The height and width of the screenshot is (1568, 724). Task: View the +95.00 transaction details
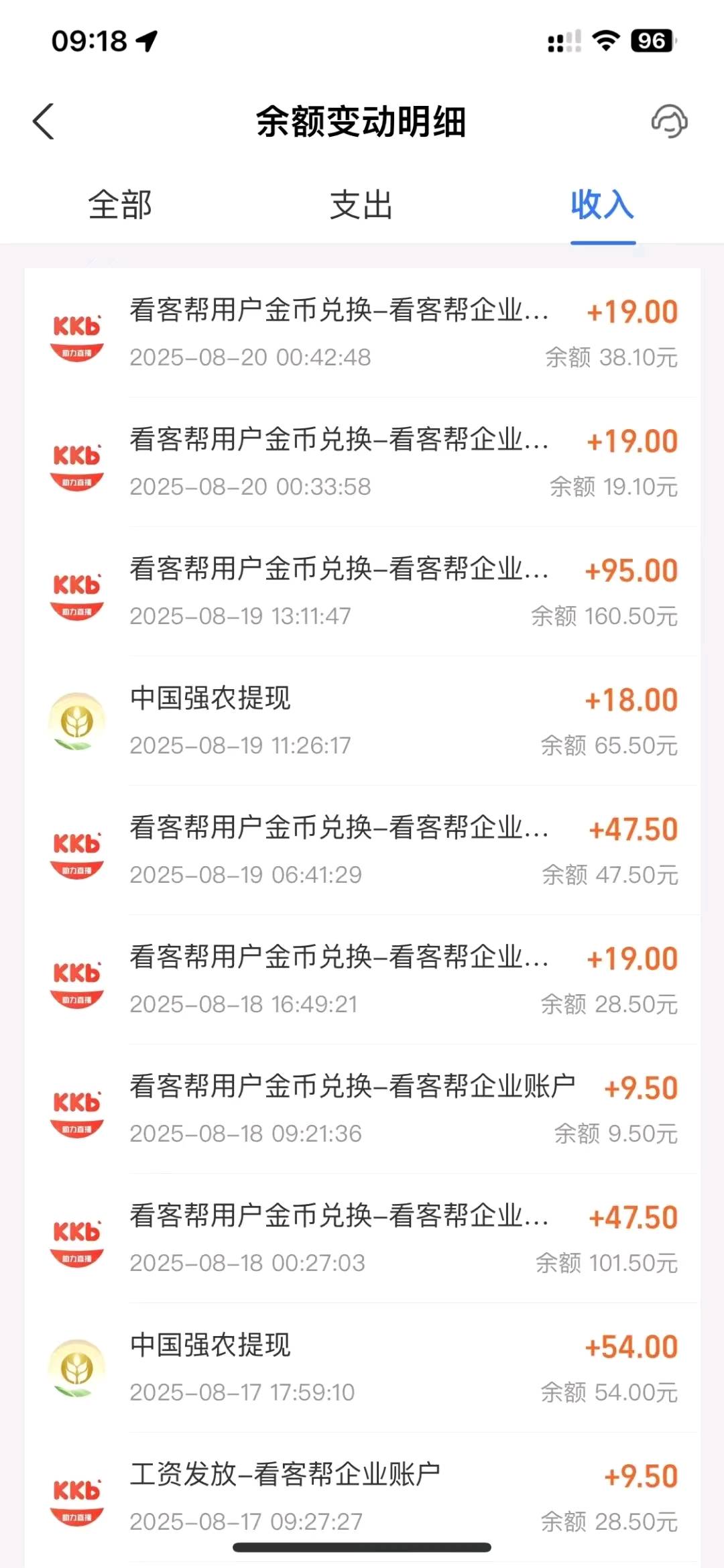tap(362, 592)
